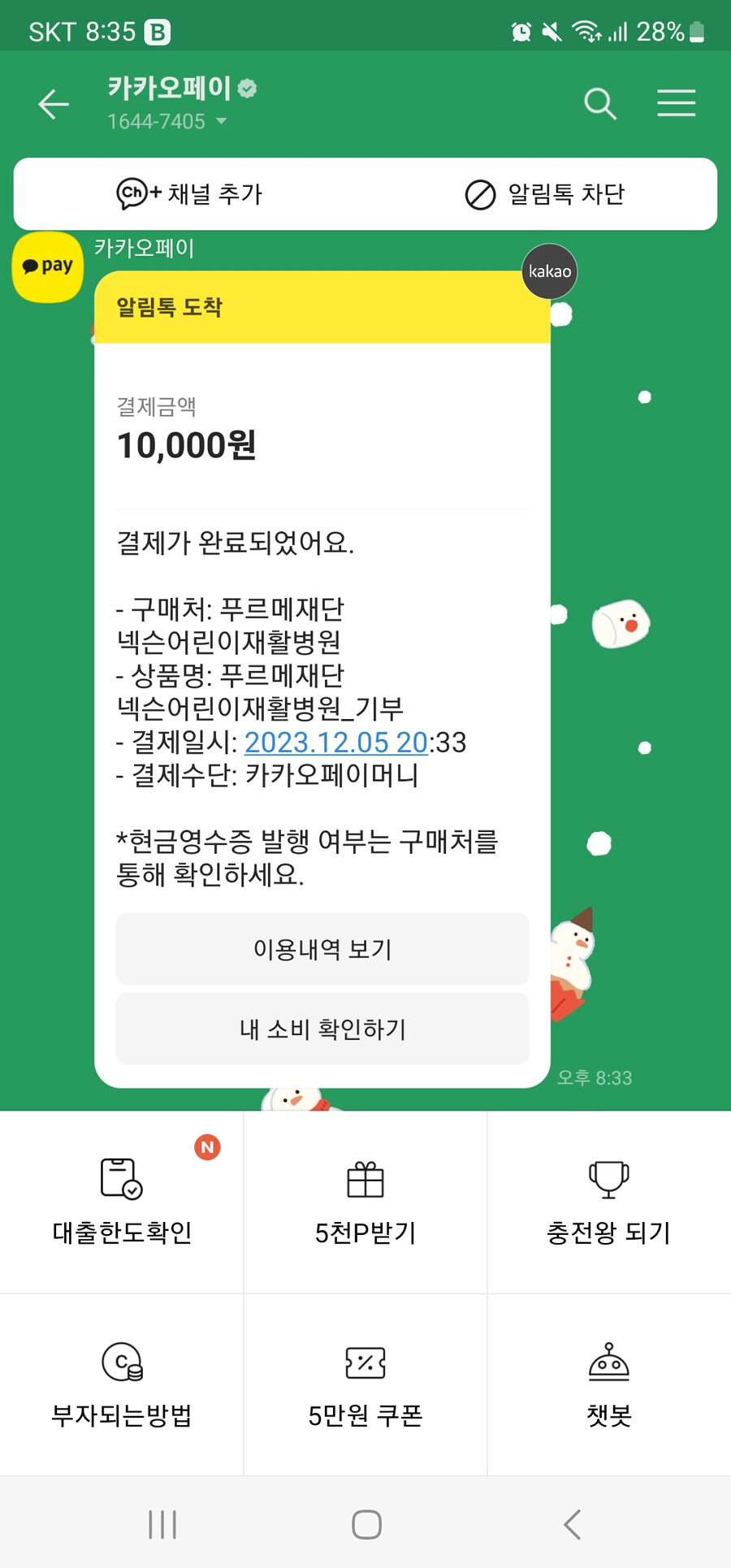Viewport: 731px width, 1568px height.
Task: View usage history via 이용내역 보기
Action: pos(322,949)
